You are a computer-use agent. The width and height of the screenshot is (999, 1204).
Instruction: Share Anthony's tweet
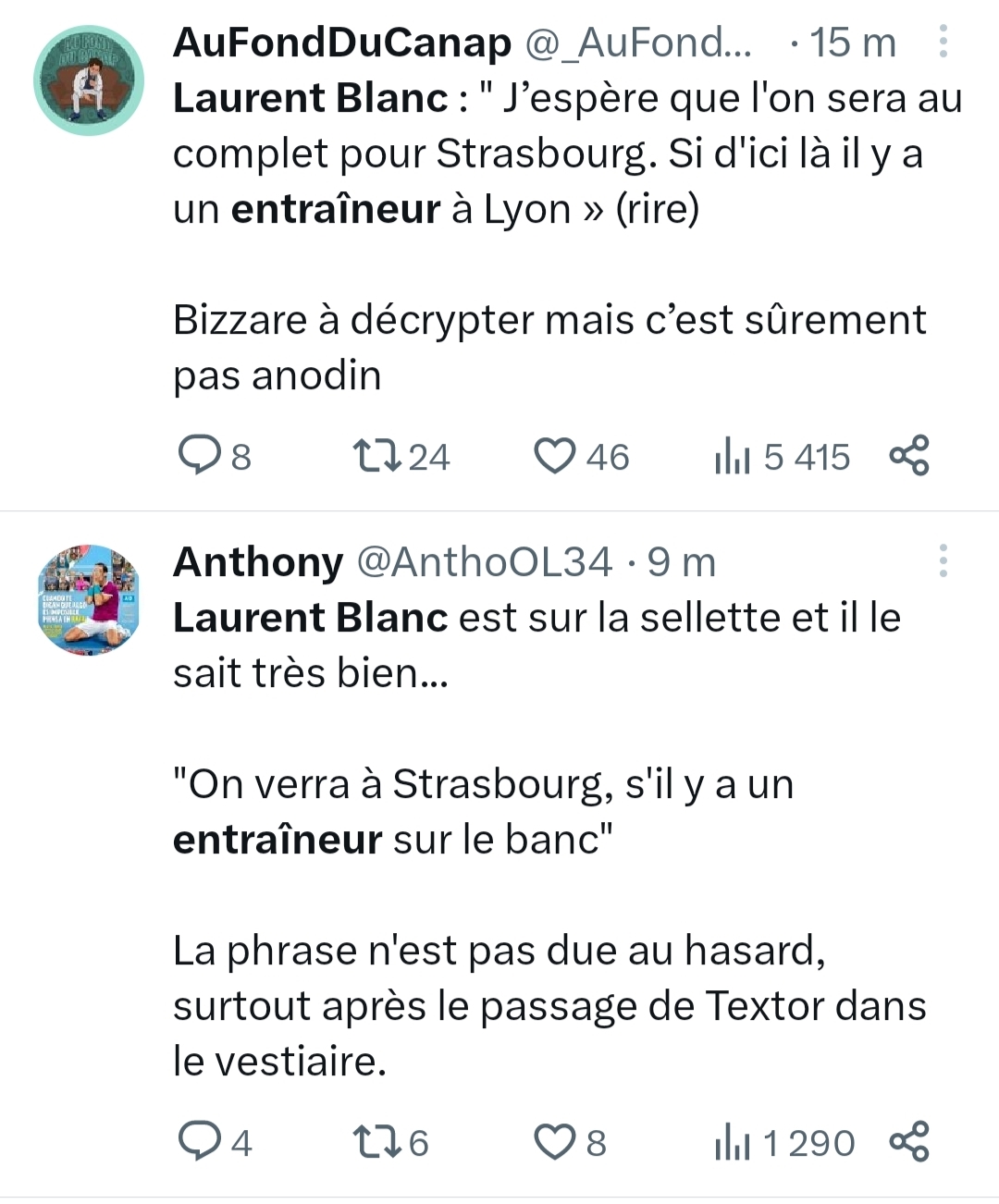(909, 1141)
